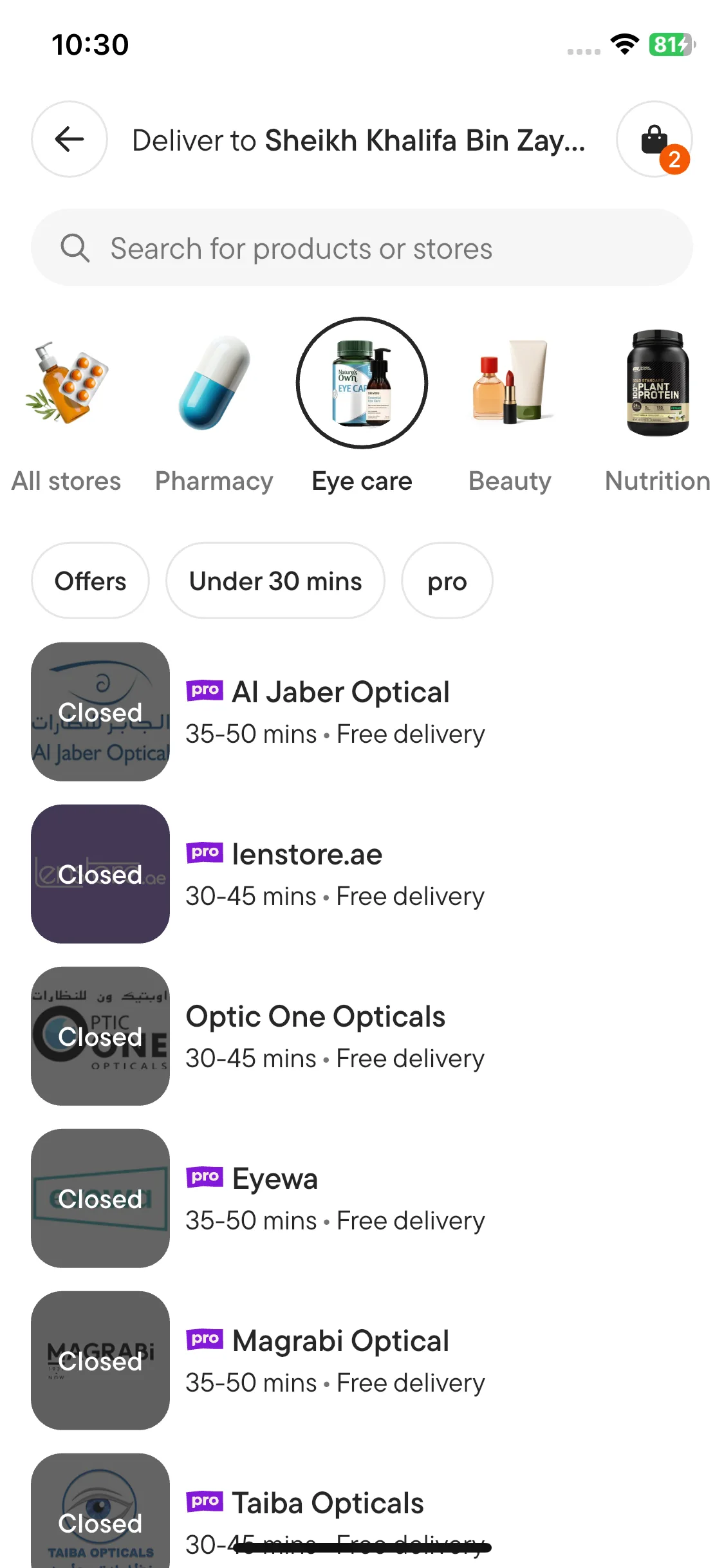
Task: Tap the search for products or stores field
Action: [x=362, y=248]
